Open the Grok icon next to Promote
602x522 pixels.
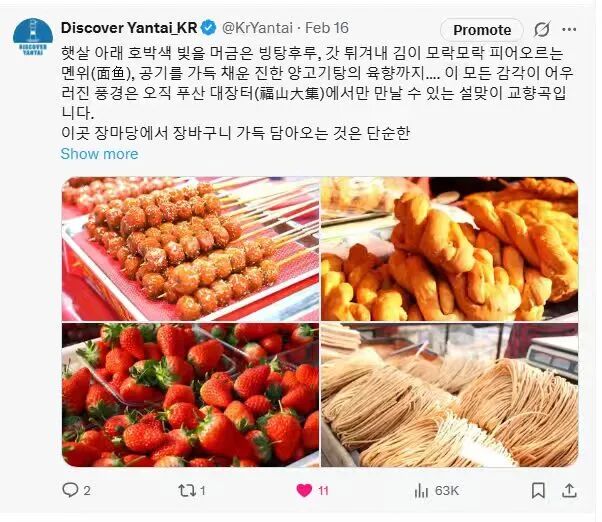541,30
